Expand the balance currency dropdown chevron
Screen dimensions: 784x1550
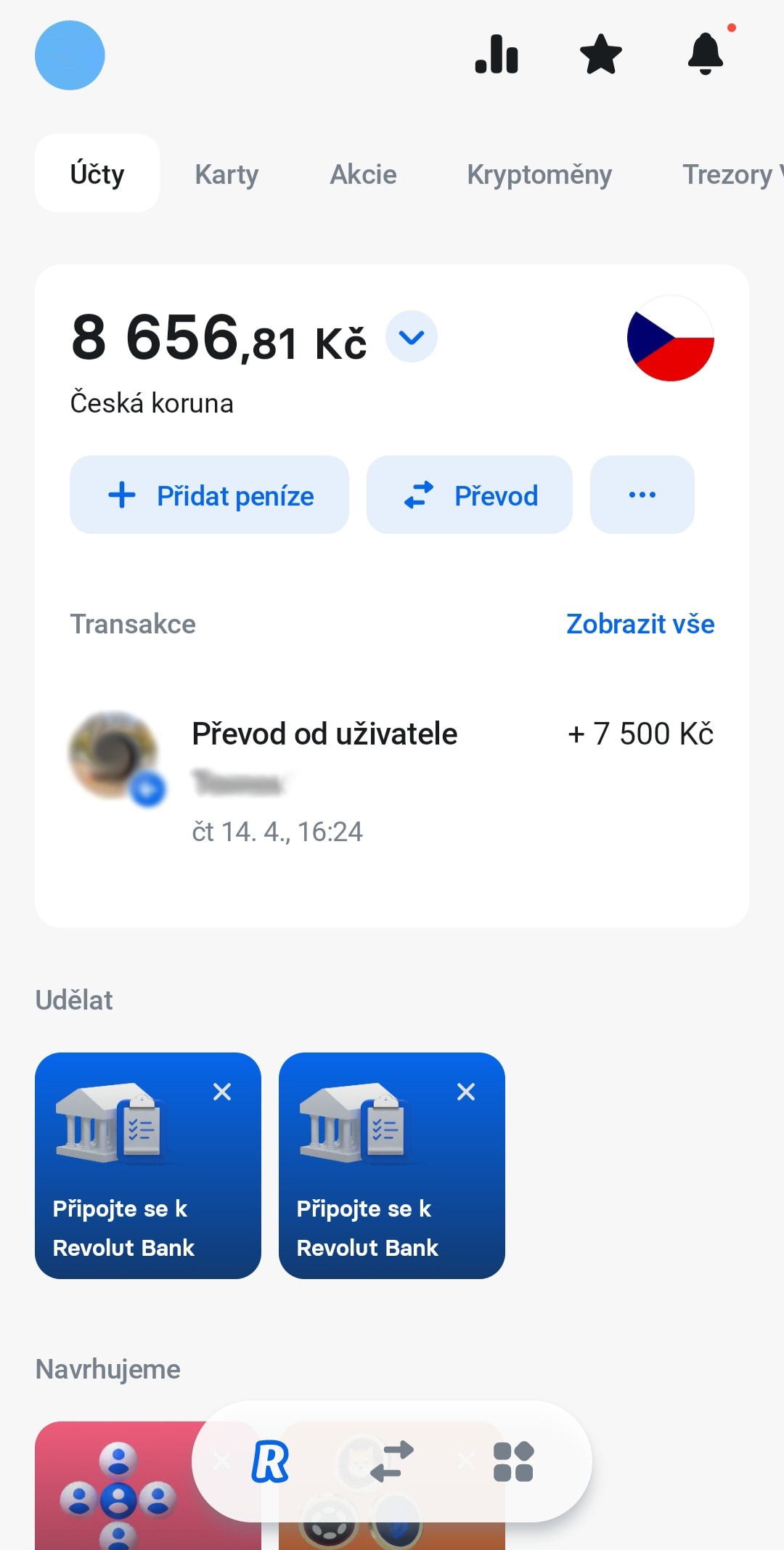[x=411, y=336]
